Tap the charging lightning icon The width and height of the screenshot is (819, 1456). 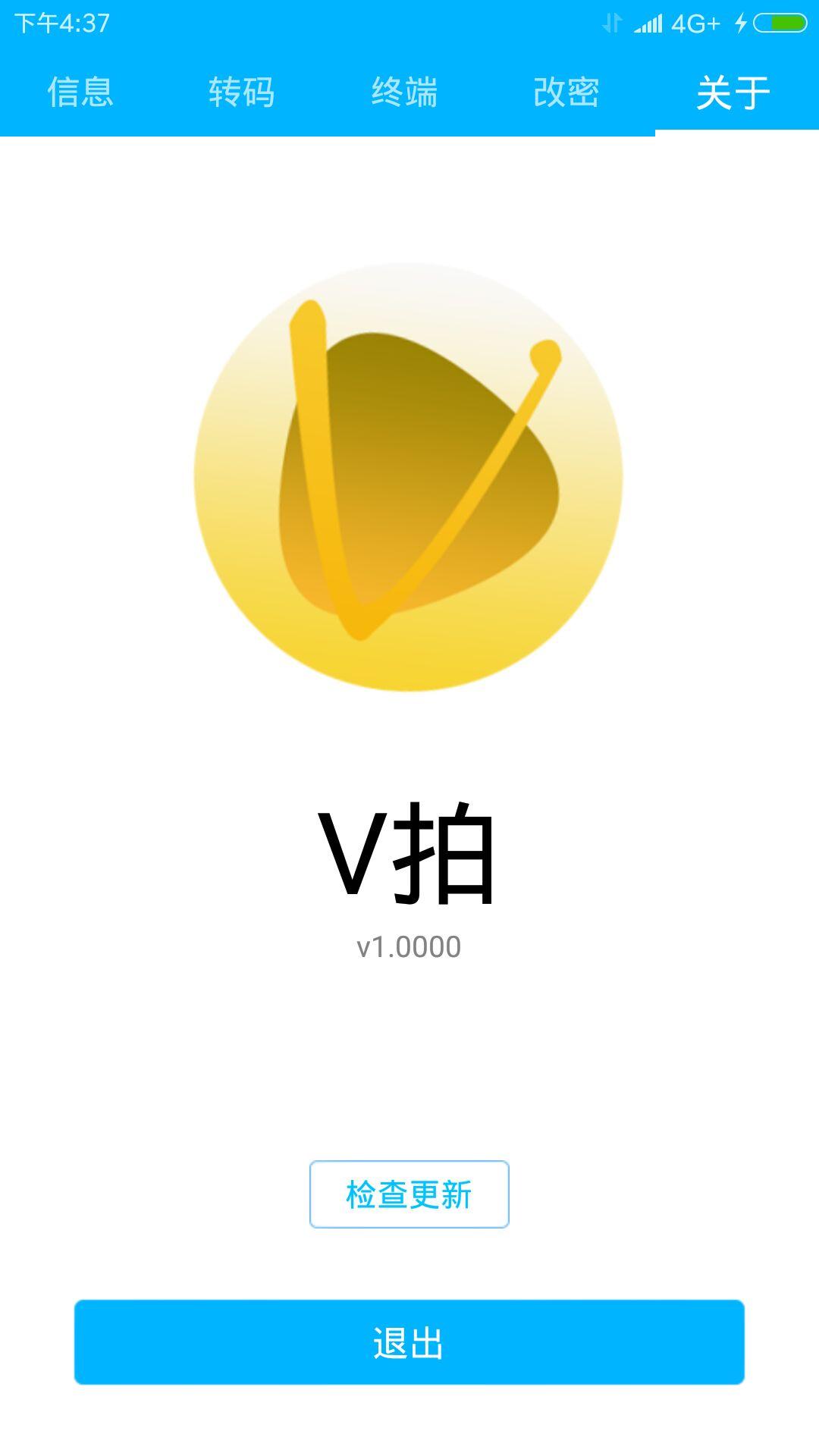coord(741,23)
